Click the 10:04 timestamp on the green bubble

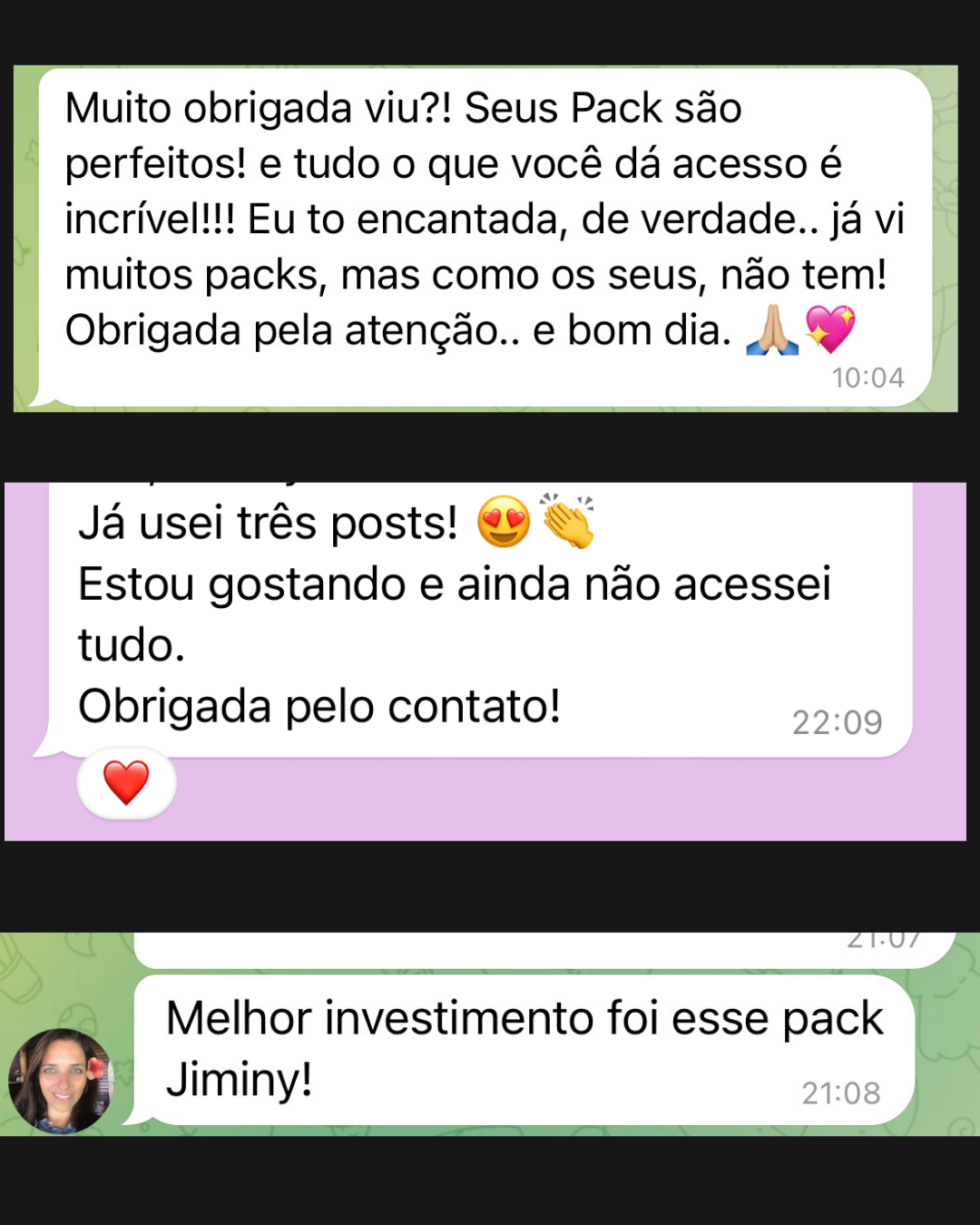(868, 378)
